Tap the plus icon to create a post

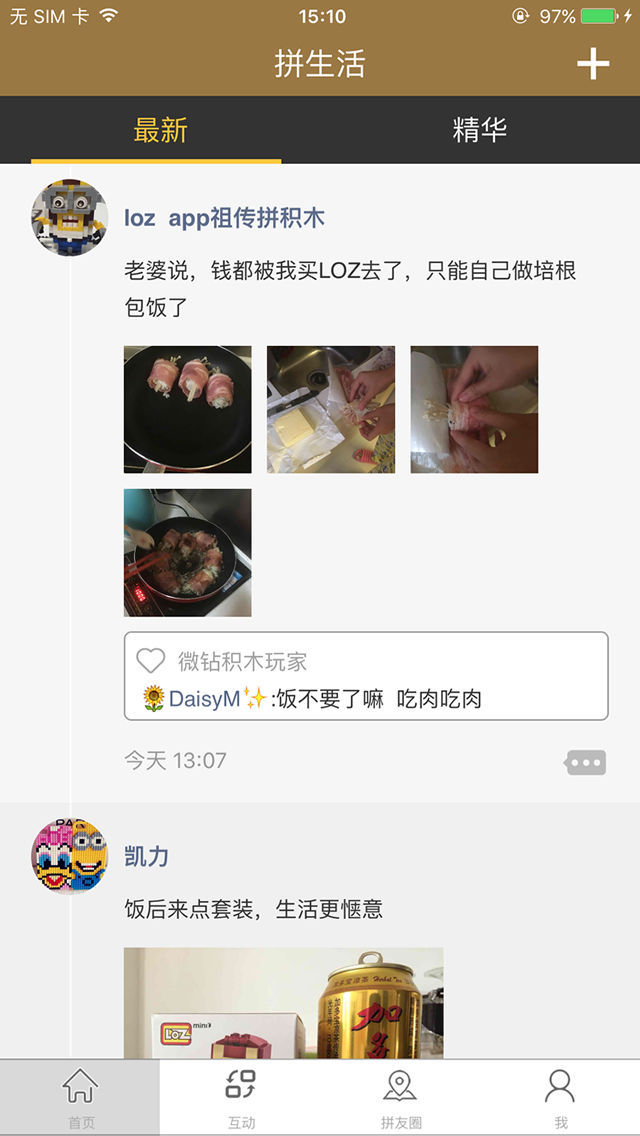tap(593, 64)
